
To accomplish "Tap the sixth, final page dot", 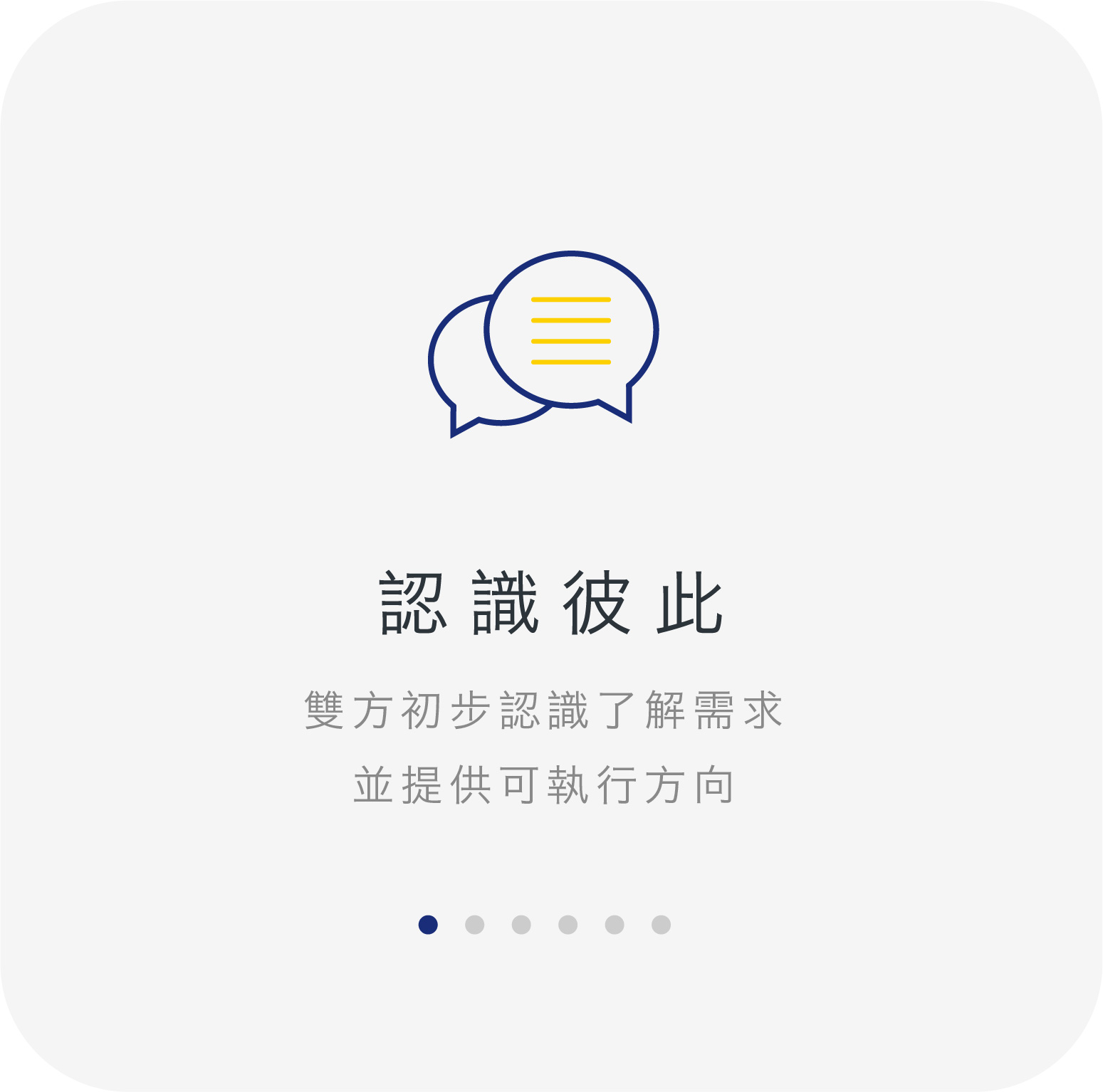I will click(x=662, y=925).
